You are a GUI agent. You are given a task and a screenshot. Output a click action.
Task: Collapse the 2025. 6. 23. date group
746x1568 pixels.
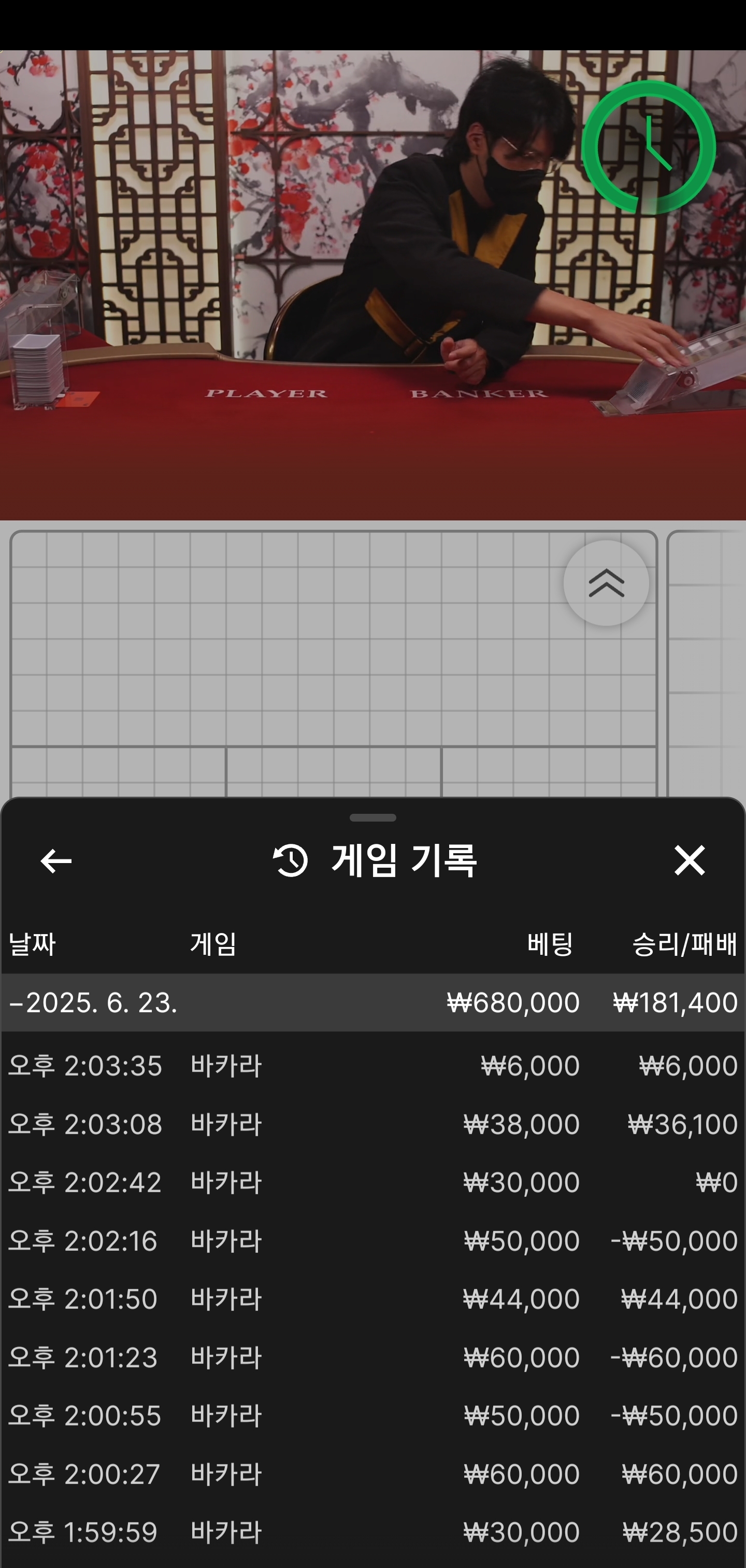(373, 1002)
